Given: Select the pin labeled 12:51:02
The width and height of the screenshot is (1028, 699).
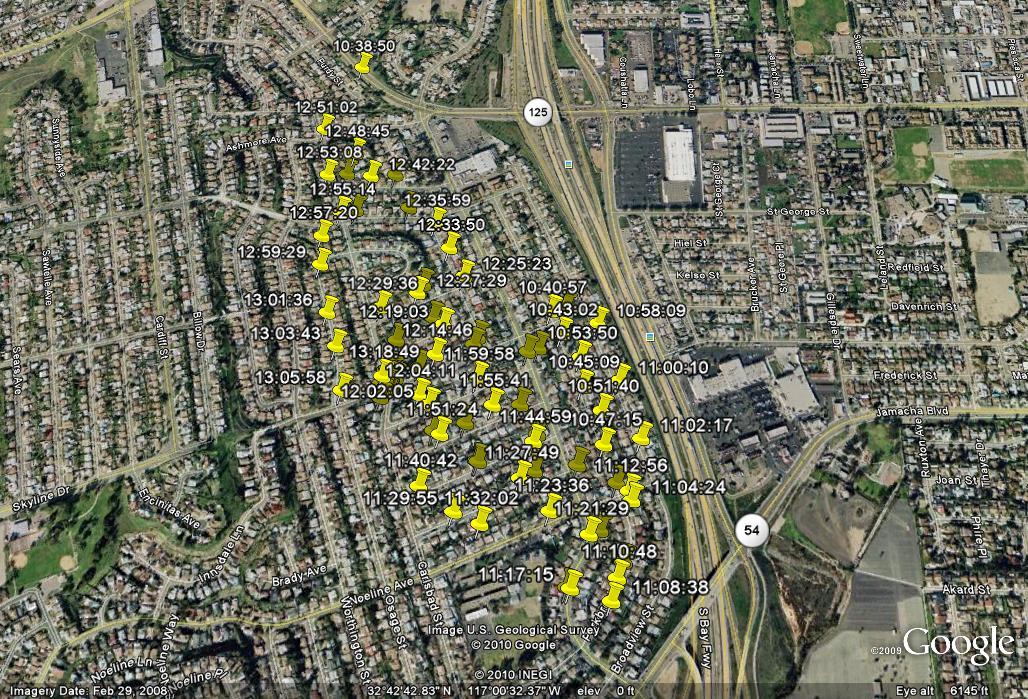Looking at the screenshot, I should pos(326,125).
